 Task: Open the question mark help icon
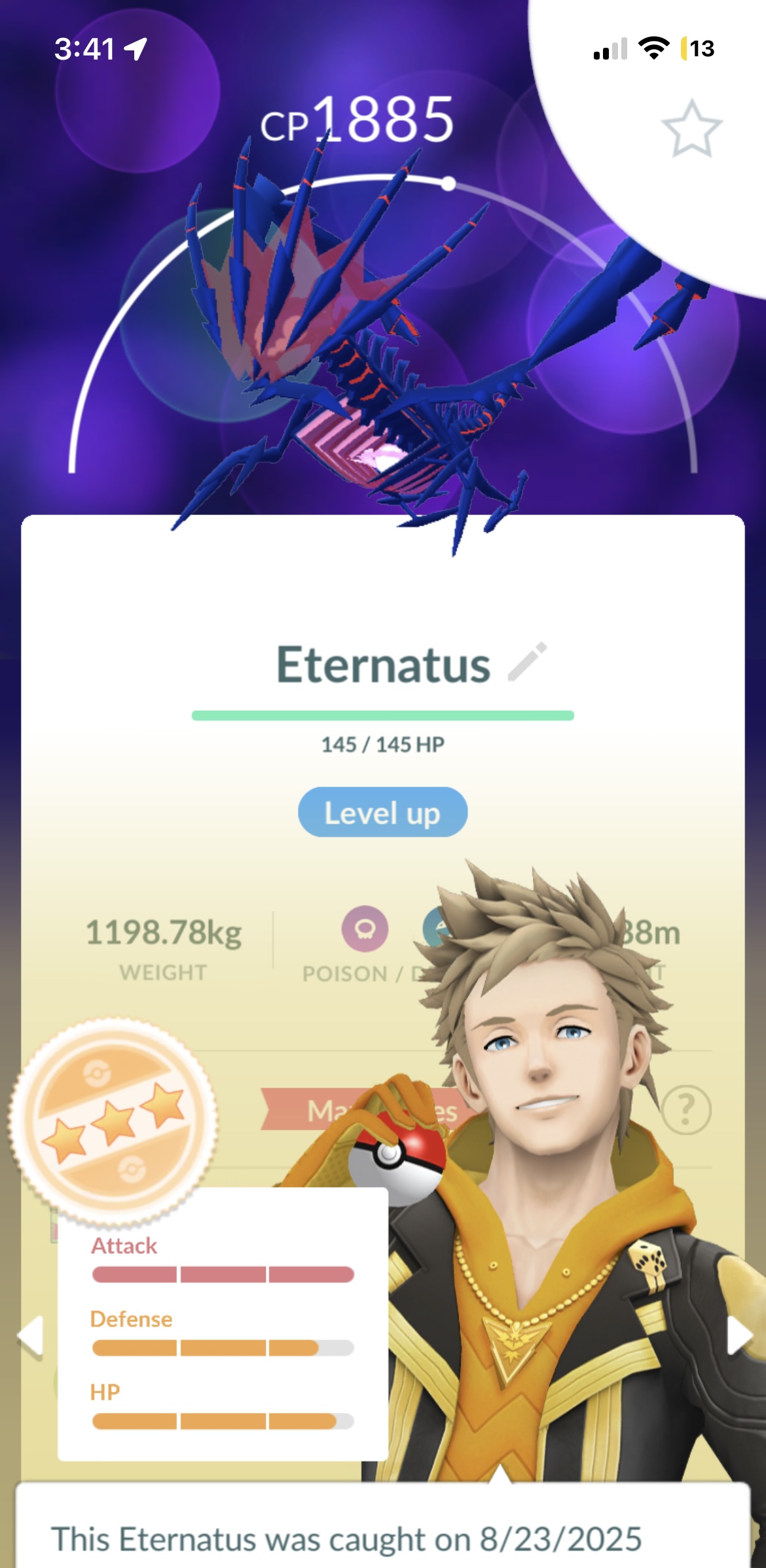686,1110
